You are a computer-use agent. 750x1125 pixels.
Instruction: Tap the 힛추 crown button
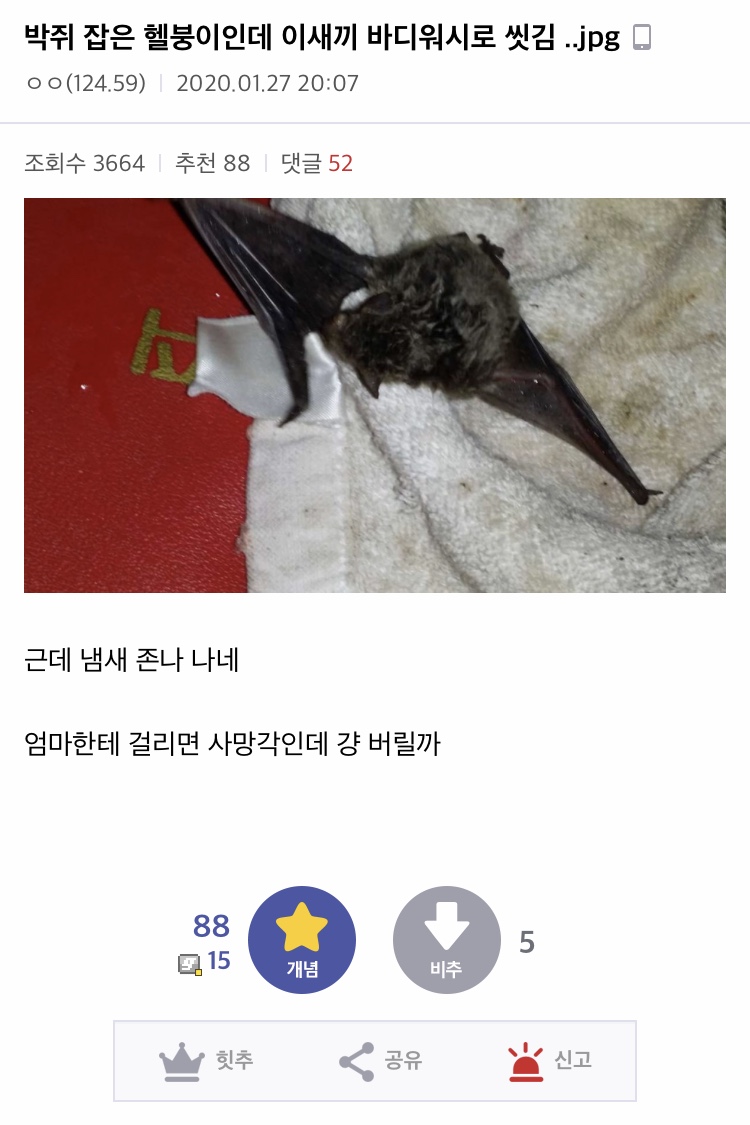click(x=207, y=1061)
